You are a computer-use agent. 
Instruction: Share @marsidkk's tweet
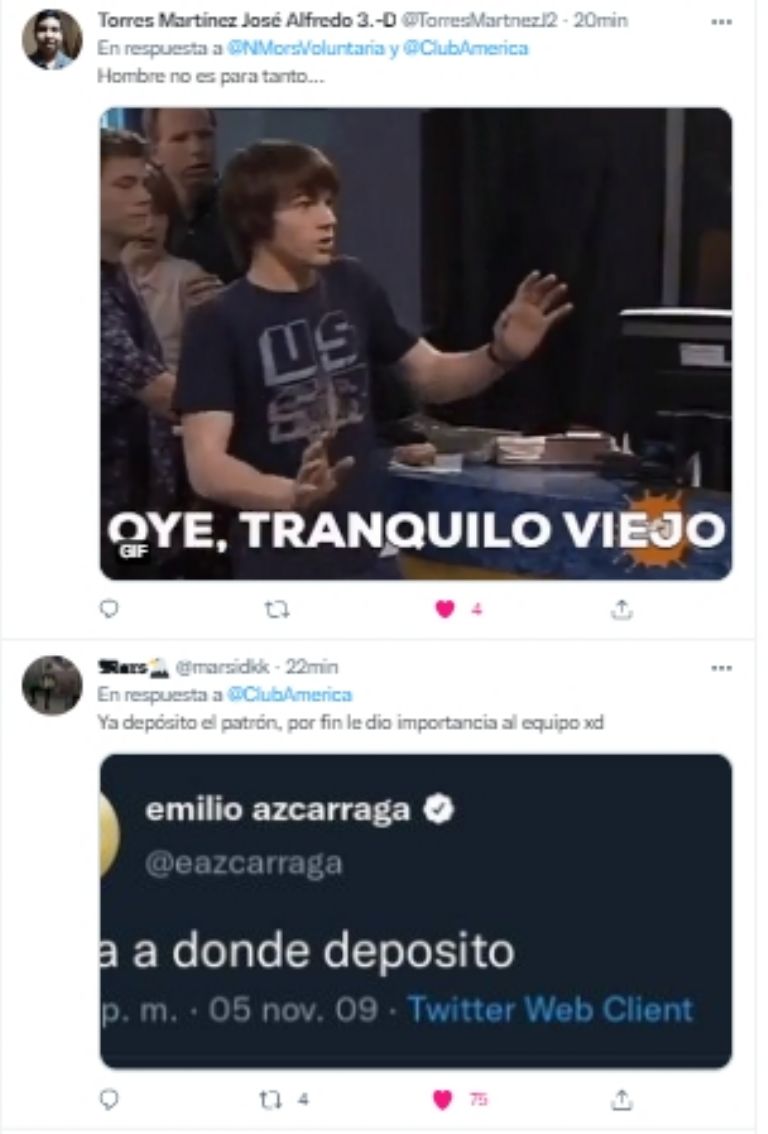(x=621, y=1100)
